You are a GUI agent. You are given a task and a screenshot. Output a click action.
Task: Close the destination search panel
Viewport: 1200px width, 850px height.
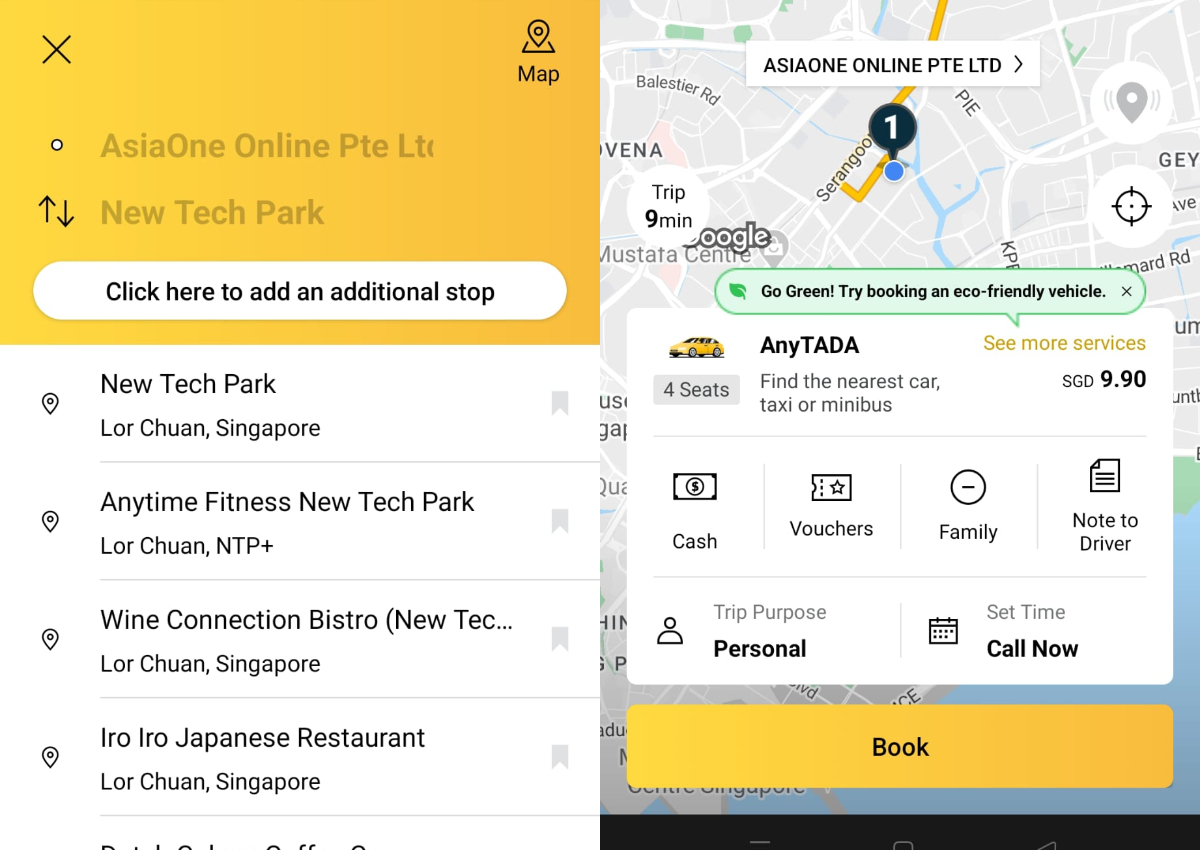(56, 50)
